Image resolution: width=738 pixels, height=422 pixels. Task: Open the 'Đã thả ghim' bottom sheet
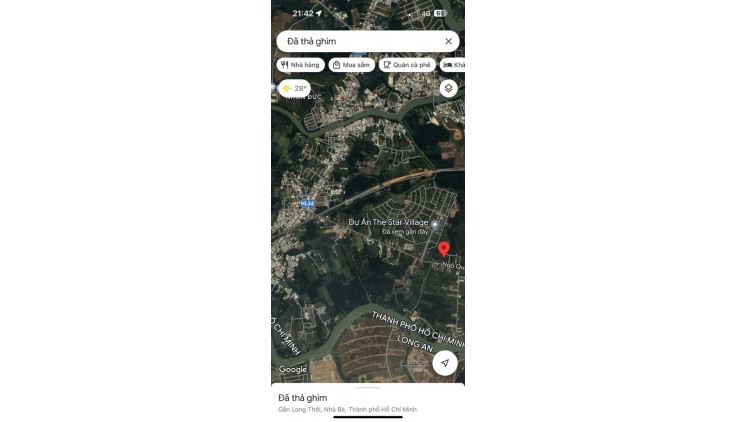coord(367,401)
